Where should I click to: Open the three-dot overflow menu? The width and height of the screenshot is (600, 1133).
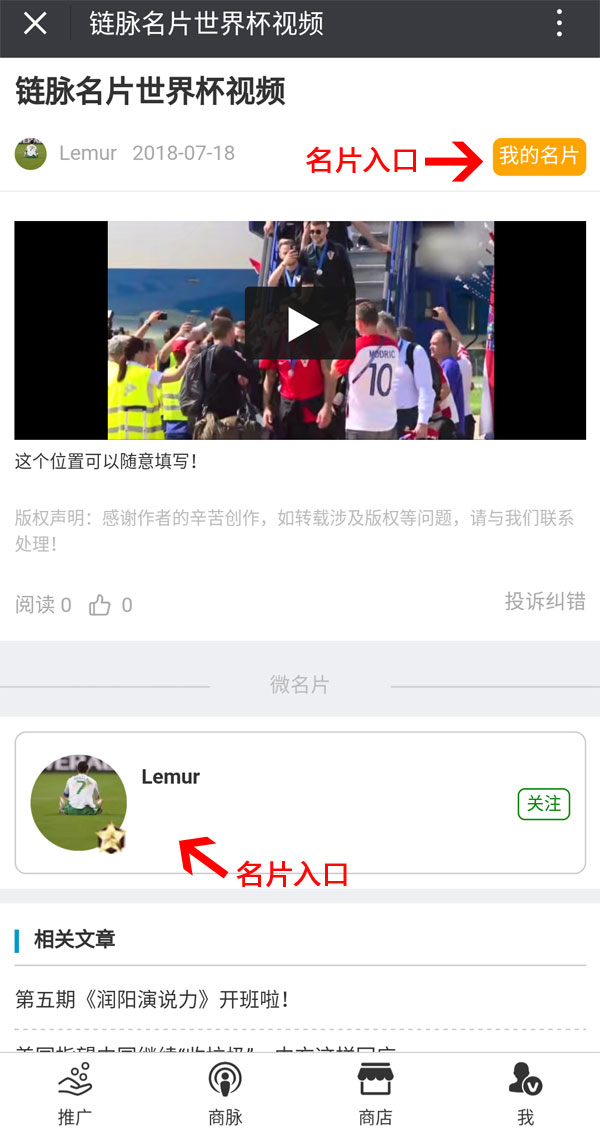[558, 24]
